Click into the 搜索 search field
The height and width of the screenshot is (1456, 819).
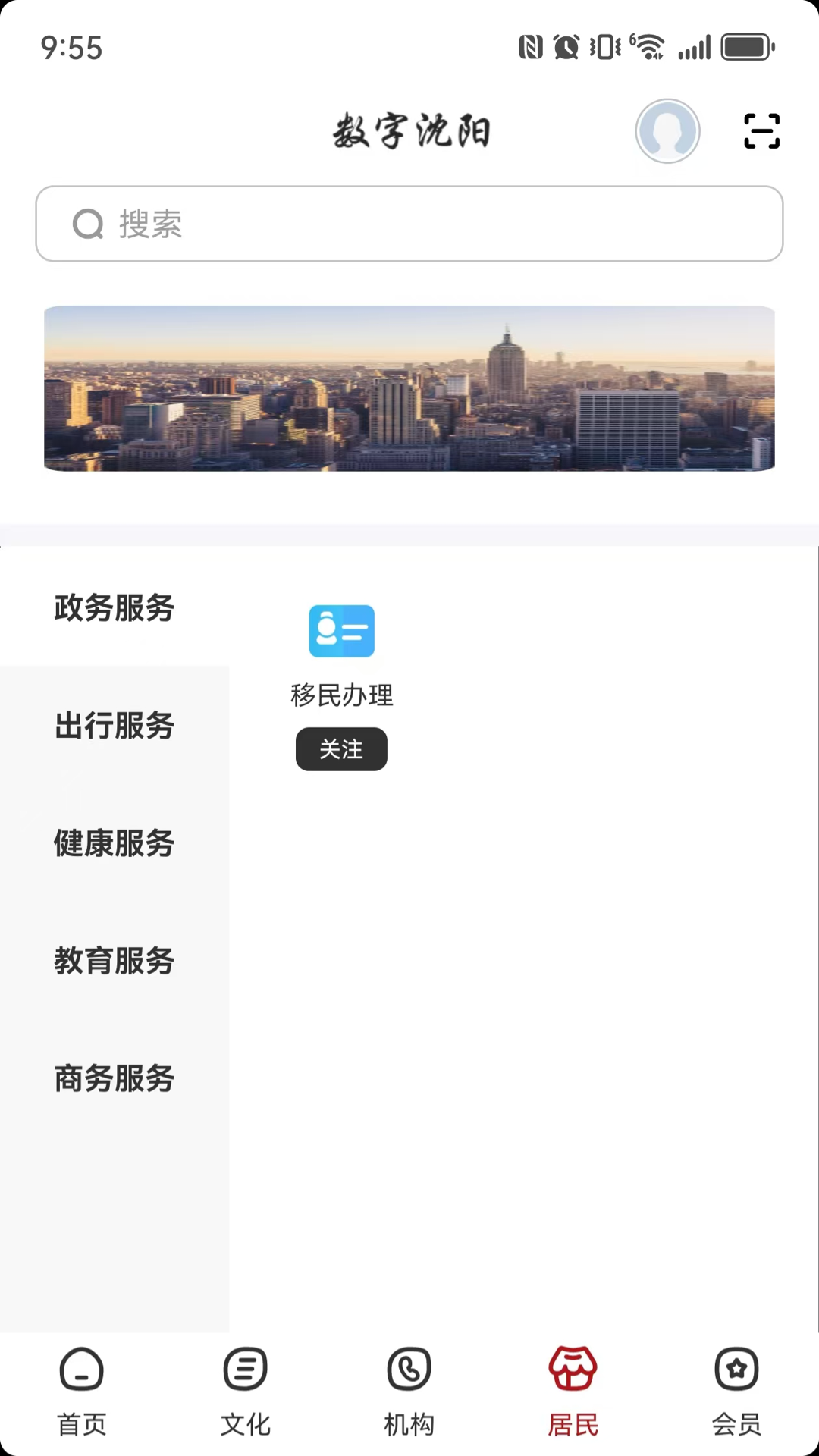[409, 224]
